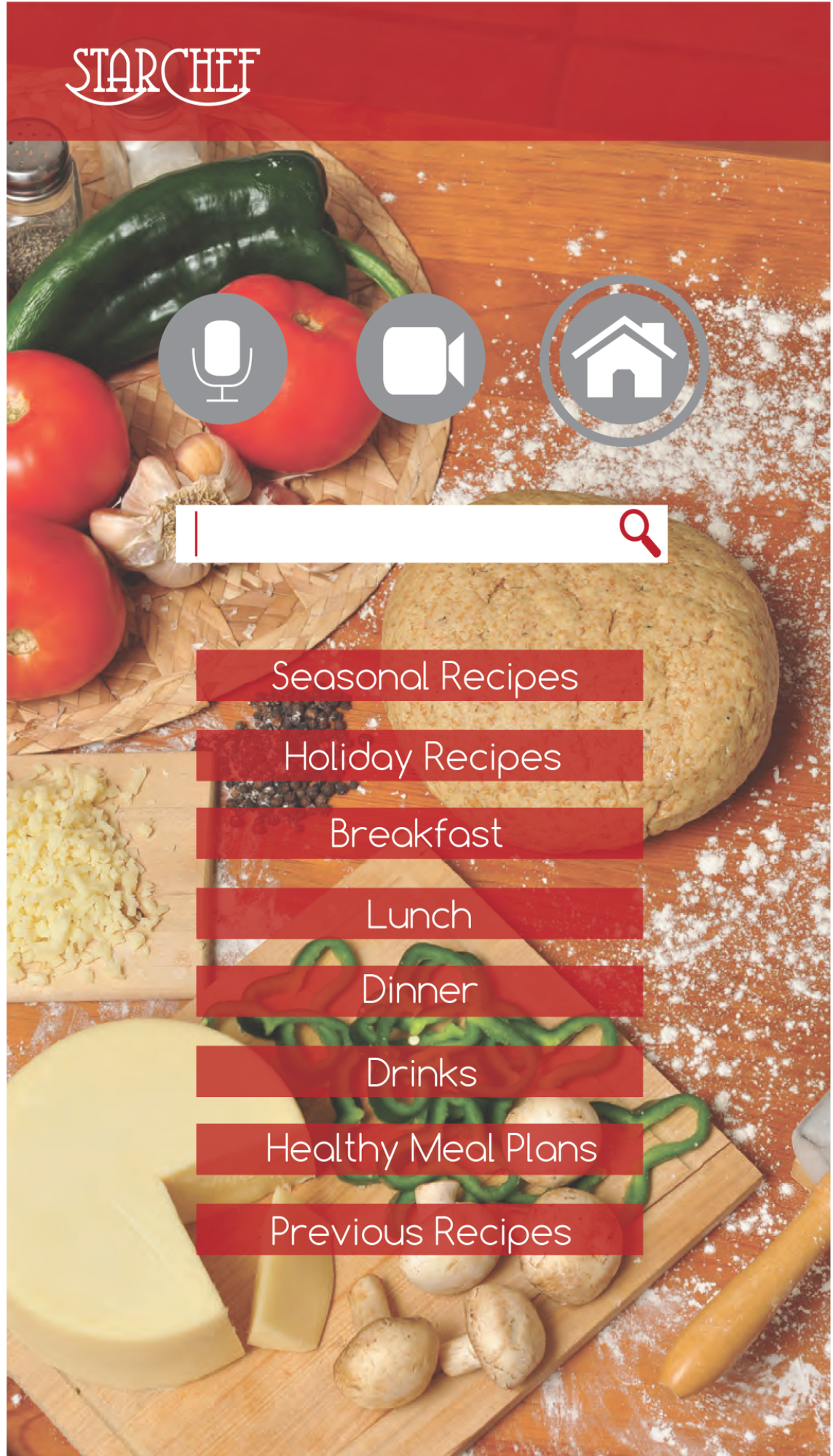Open Previous Recipes
833x1456 pixels.
419,1230
